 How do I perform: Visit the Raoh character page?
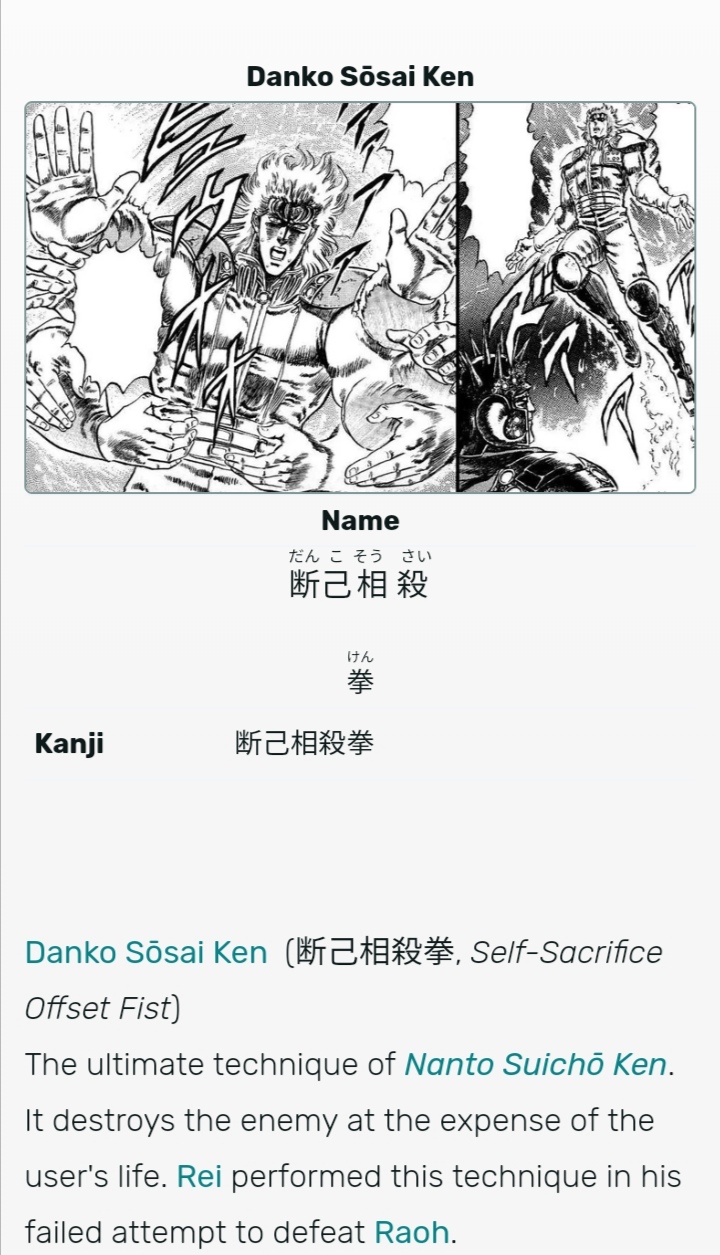tap(412, 1232)
